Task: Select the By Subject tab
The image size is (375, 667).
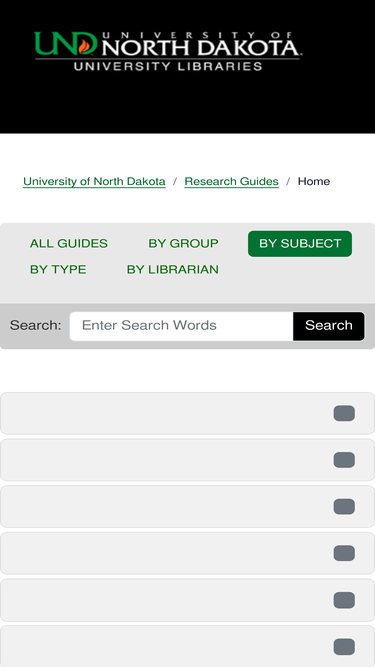Action: 300,244
